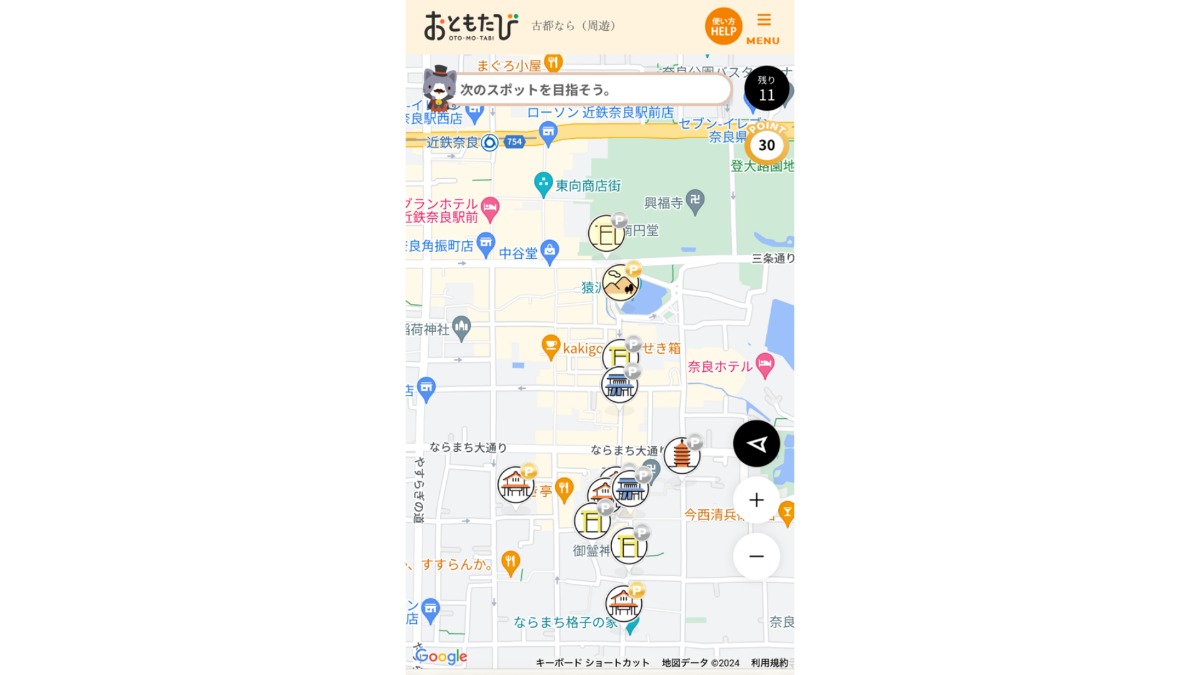This screenshot has height=675, width=1200.
Task: Zoom in the map with plus
Action: click(756, 500)
